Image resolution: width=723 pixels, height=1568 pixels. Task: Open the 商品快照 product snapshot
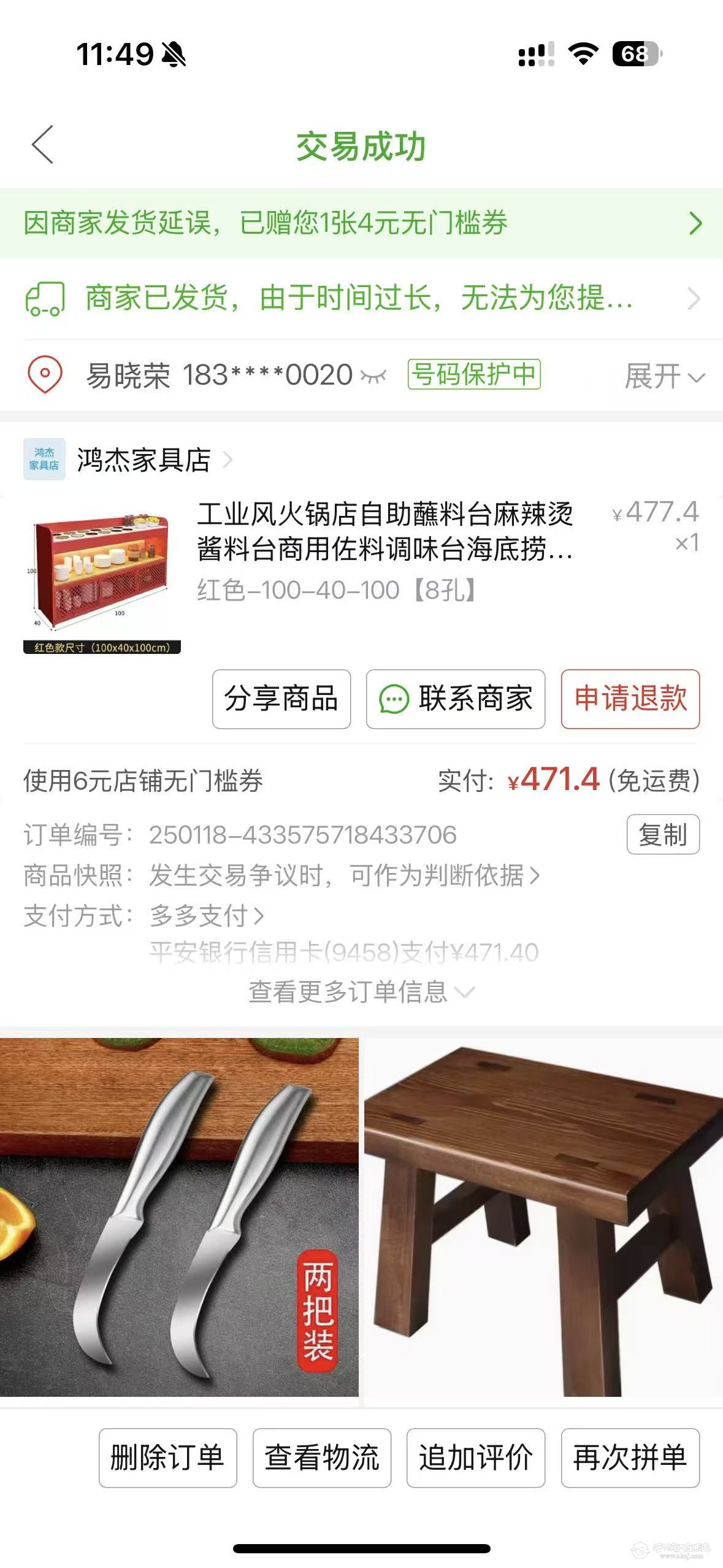[343, 875]
